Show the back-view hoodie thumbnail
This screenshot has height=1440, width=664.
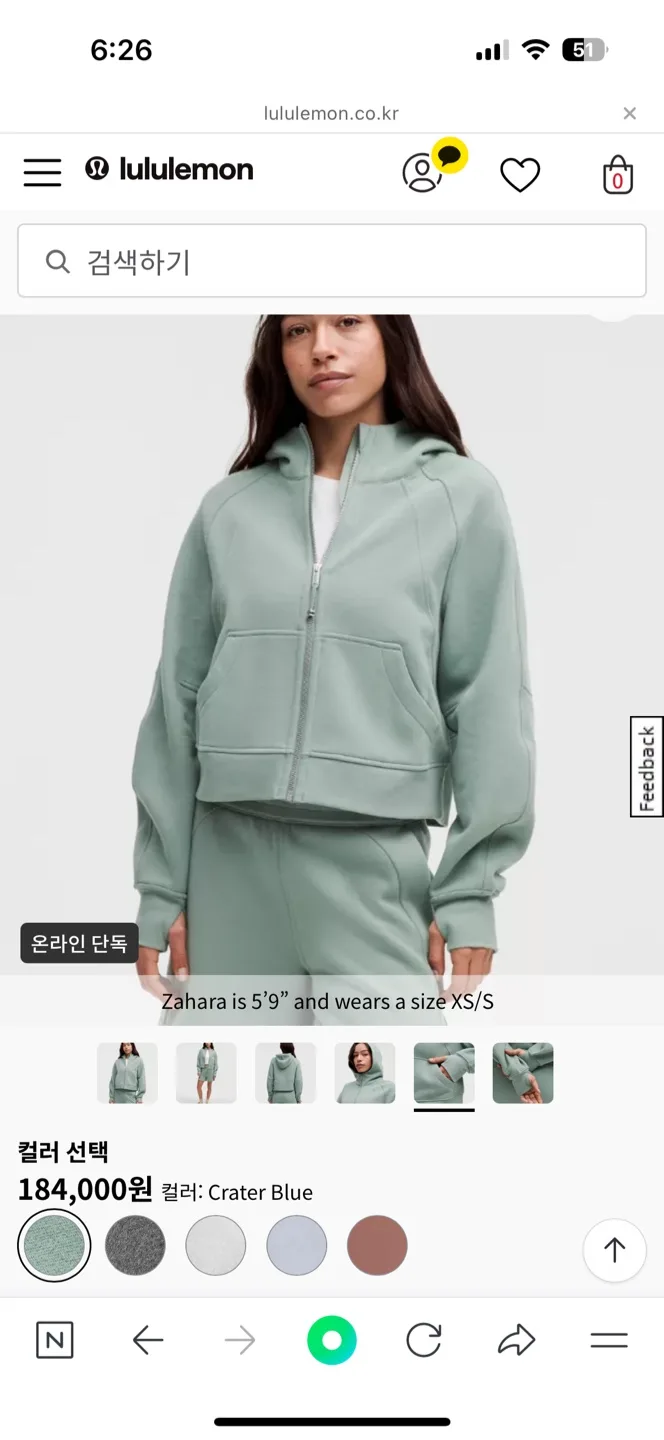pyautogui.click(x=285, y=1073)
